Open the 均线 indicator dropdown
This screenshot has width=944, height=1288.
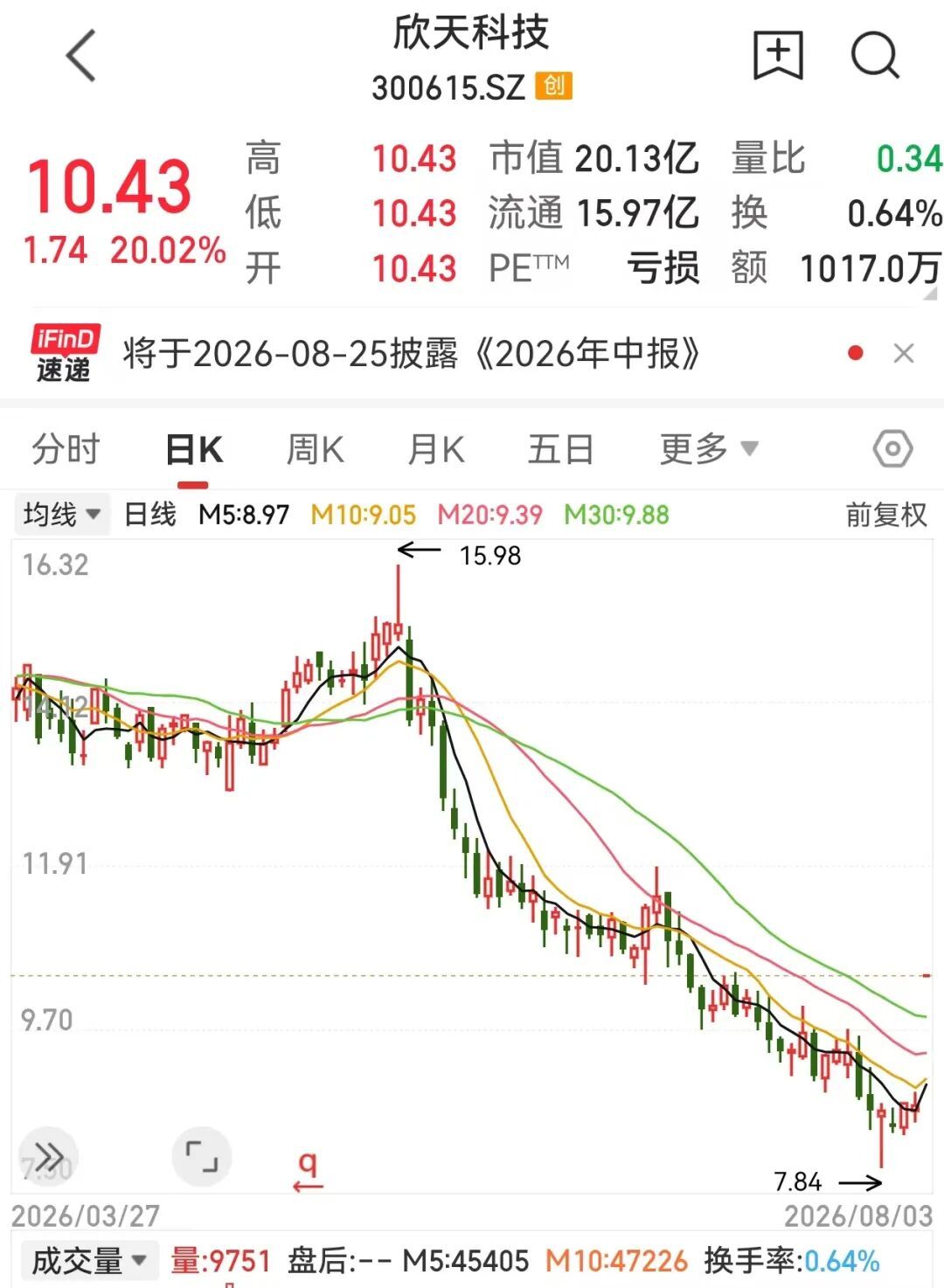click(x=61, y=514)
